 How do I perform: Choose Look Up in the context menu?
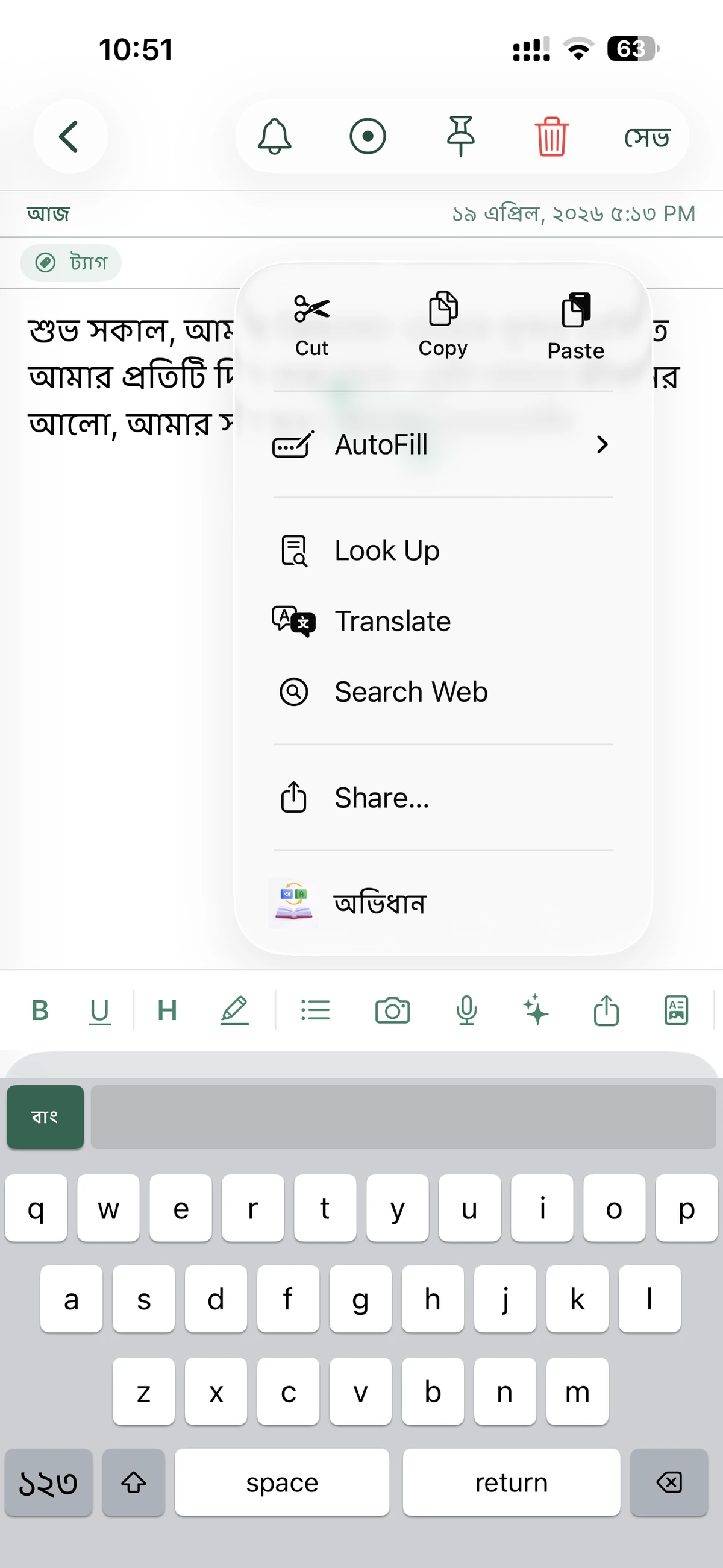(x=386, y=550)
